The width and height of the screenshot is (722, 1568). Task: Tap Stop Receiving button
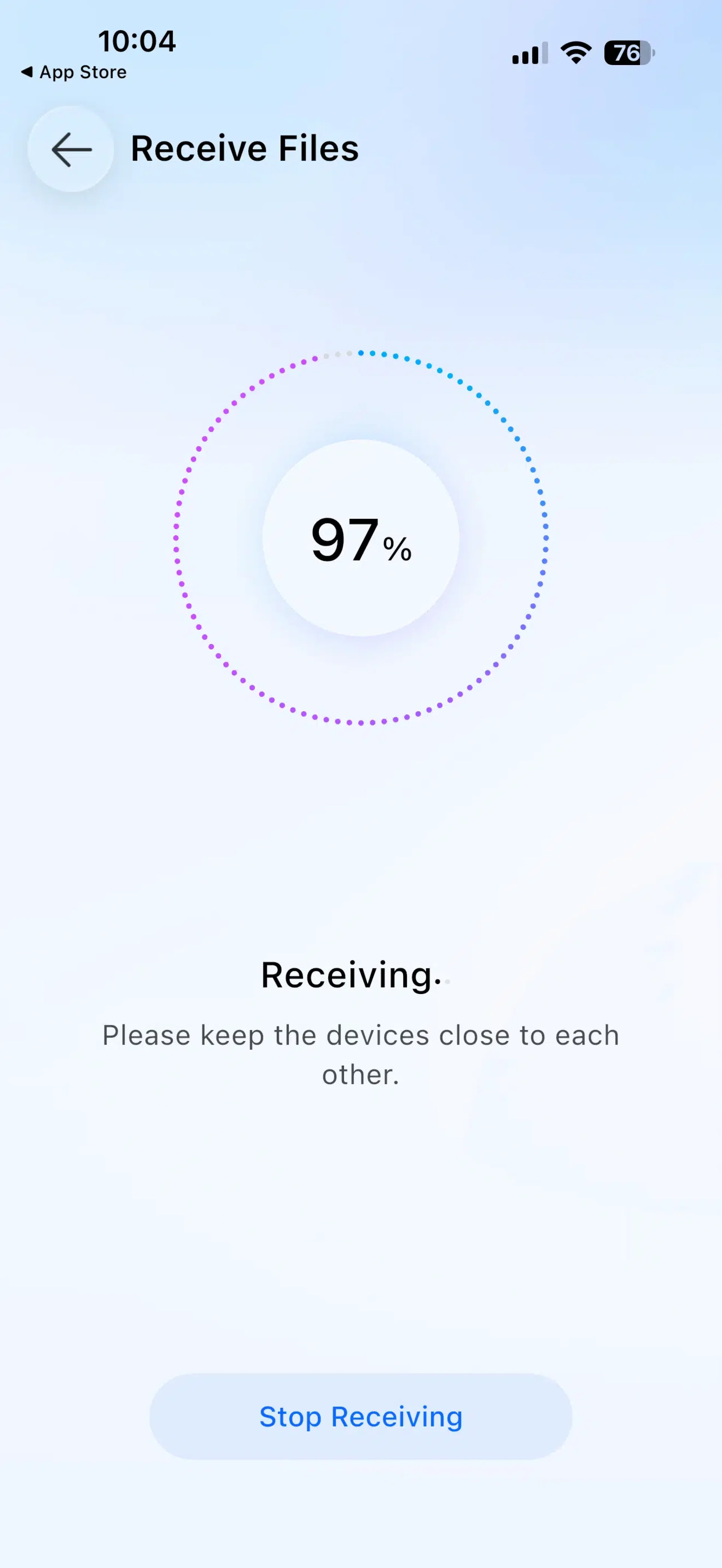[360, 1417]
